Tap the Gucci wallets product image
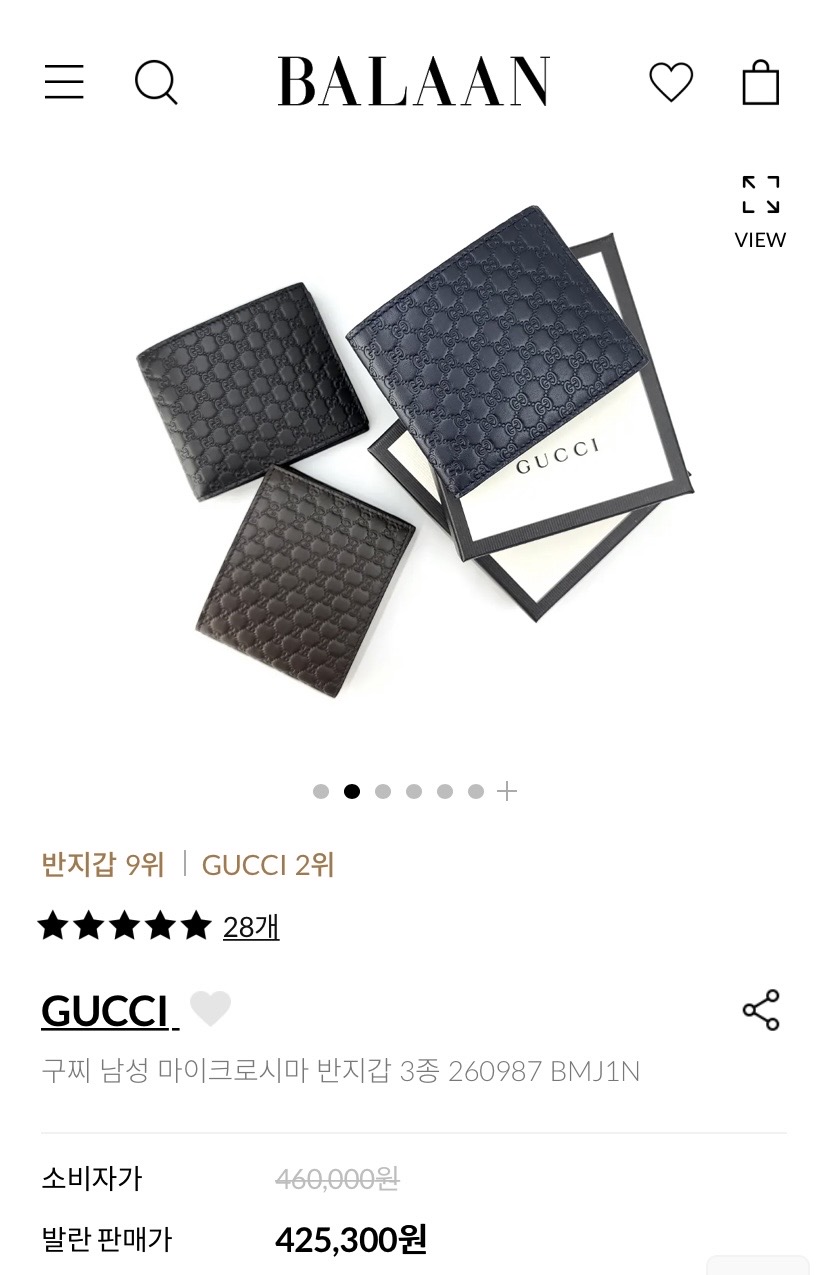The height and width of the screenshot is (1275, 828). tap(414, 450)
